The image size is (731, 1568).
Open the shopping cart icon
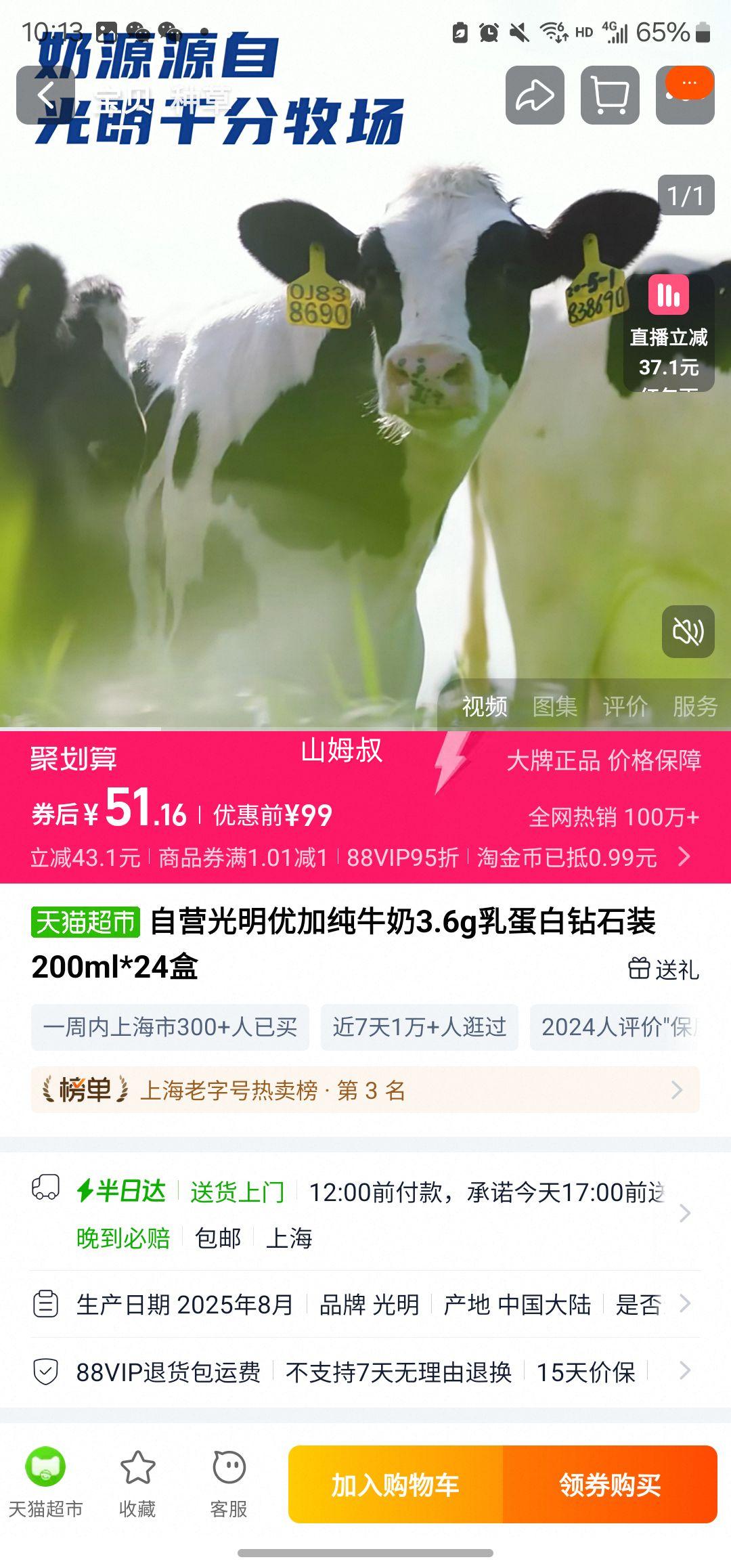tap(610, 95)
